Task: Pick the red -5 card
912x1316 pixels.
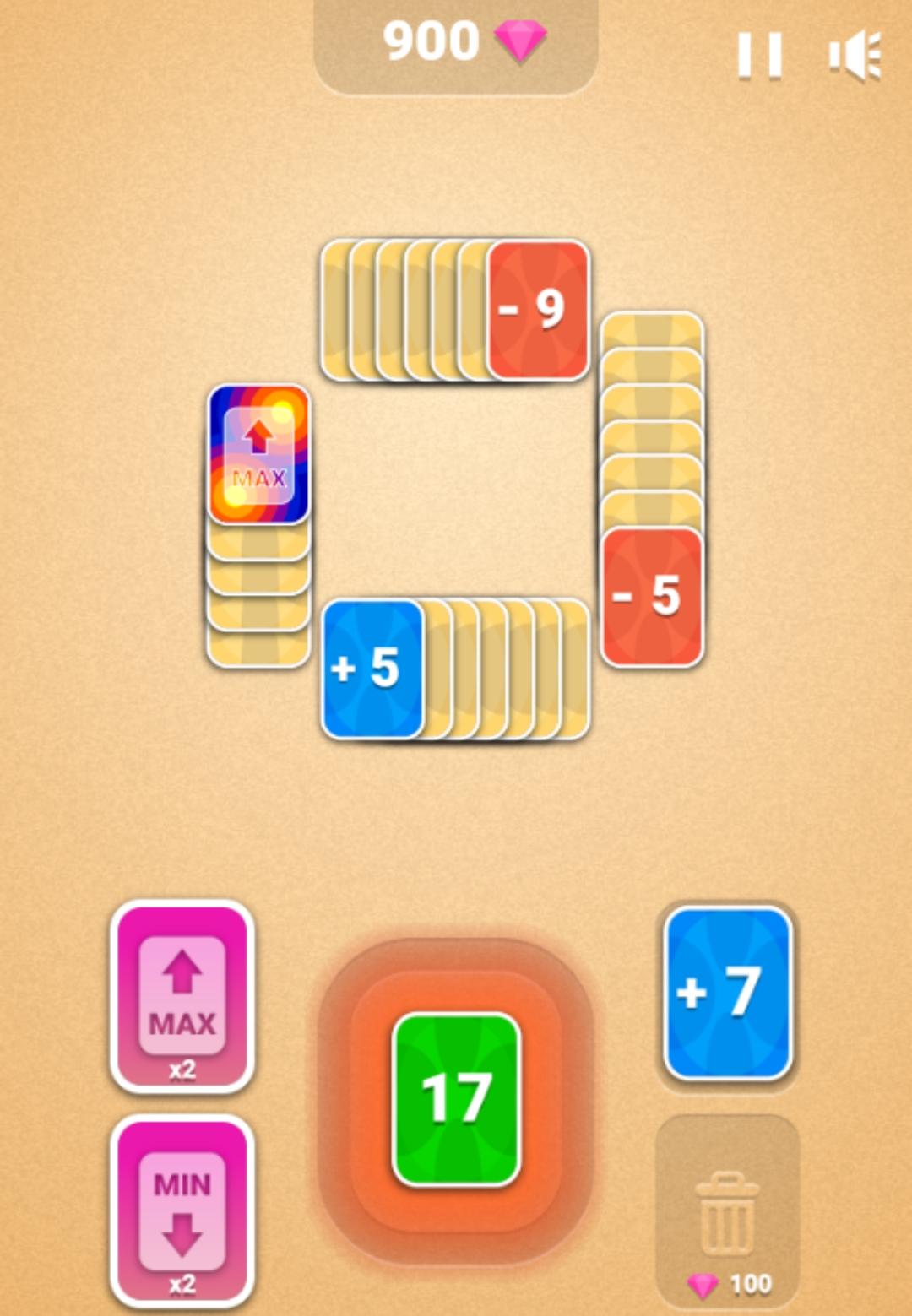Action: click(x=651, y=597)
